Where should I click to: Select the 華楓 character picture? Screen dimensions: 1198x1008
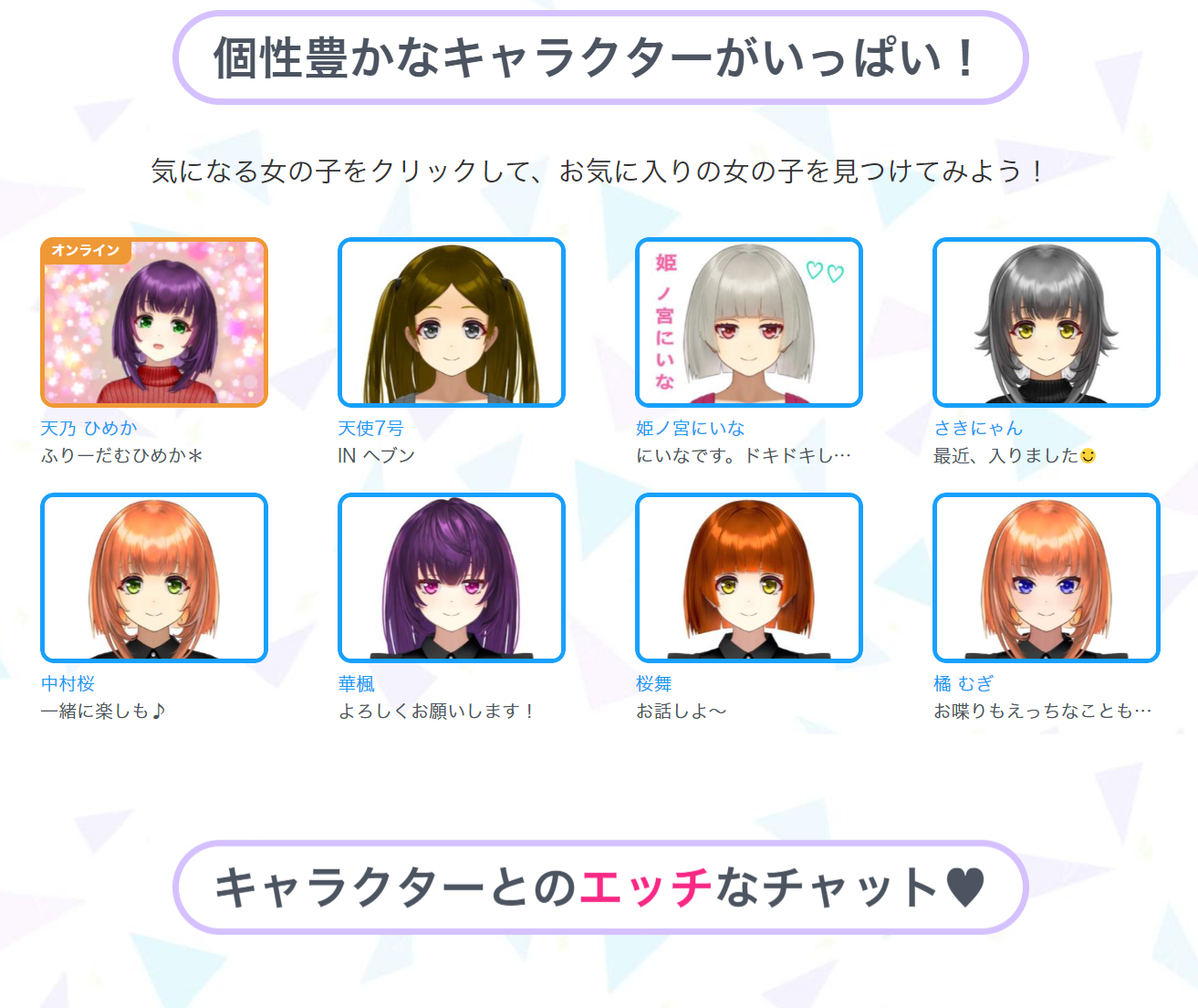pos(451,578)
